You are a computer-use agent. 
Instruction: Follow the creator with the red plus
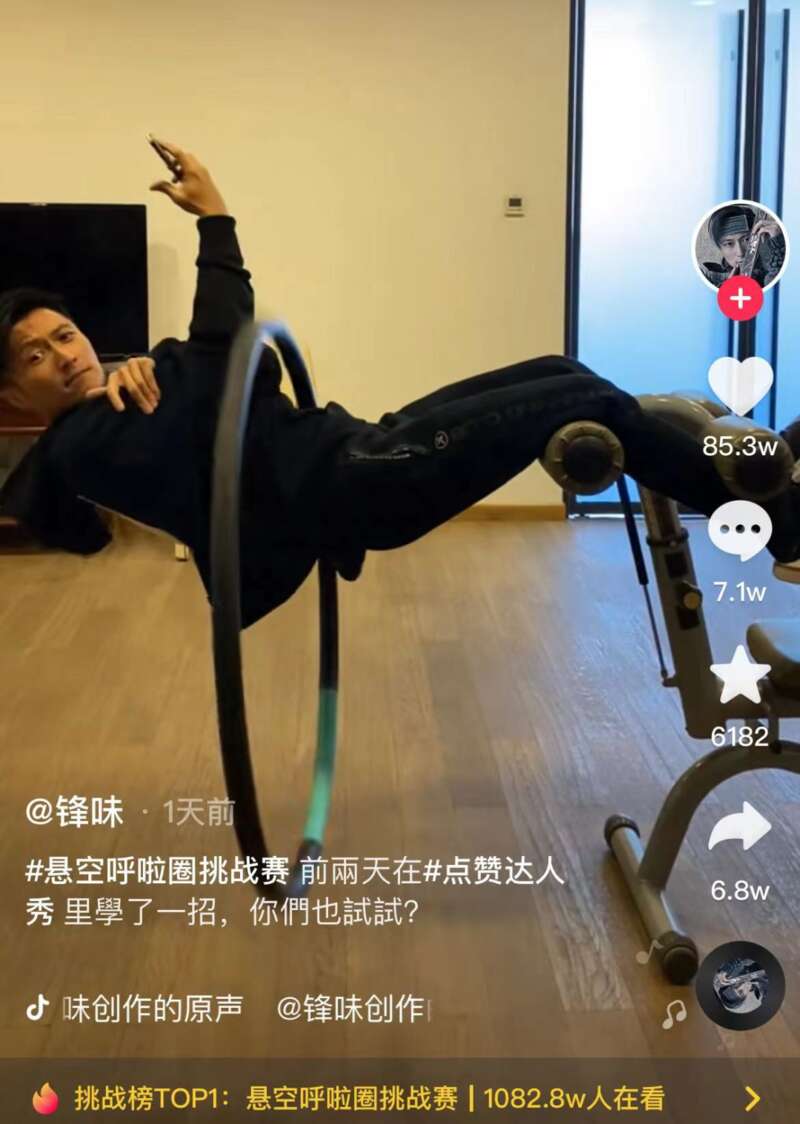[x=740, y=299]
